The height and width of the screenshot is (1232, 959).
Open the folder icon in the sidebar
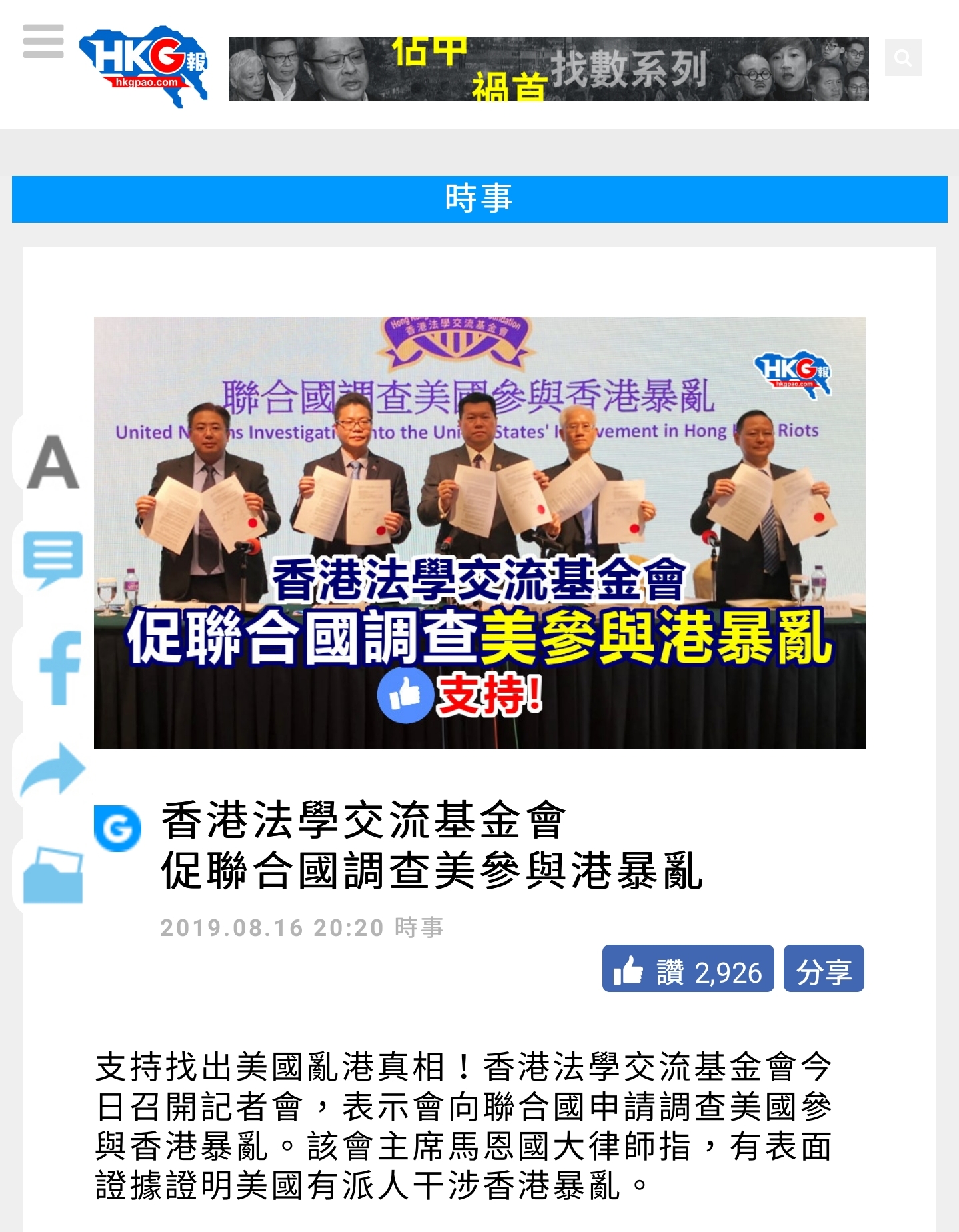pos(53,875)
